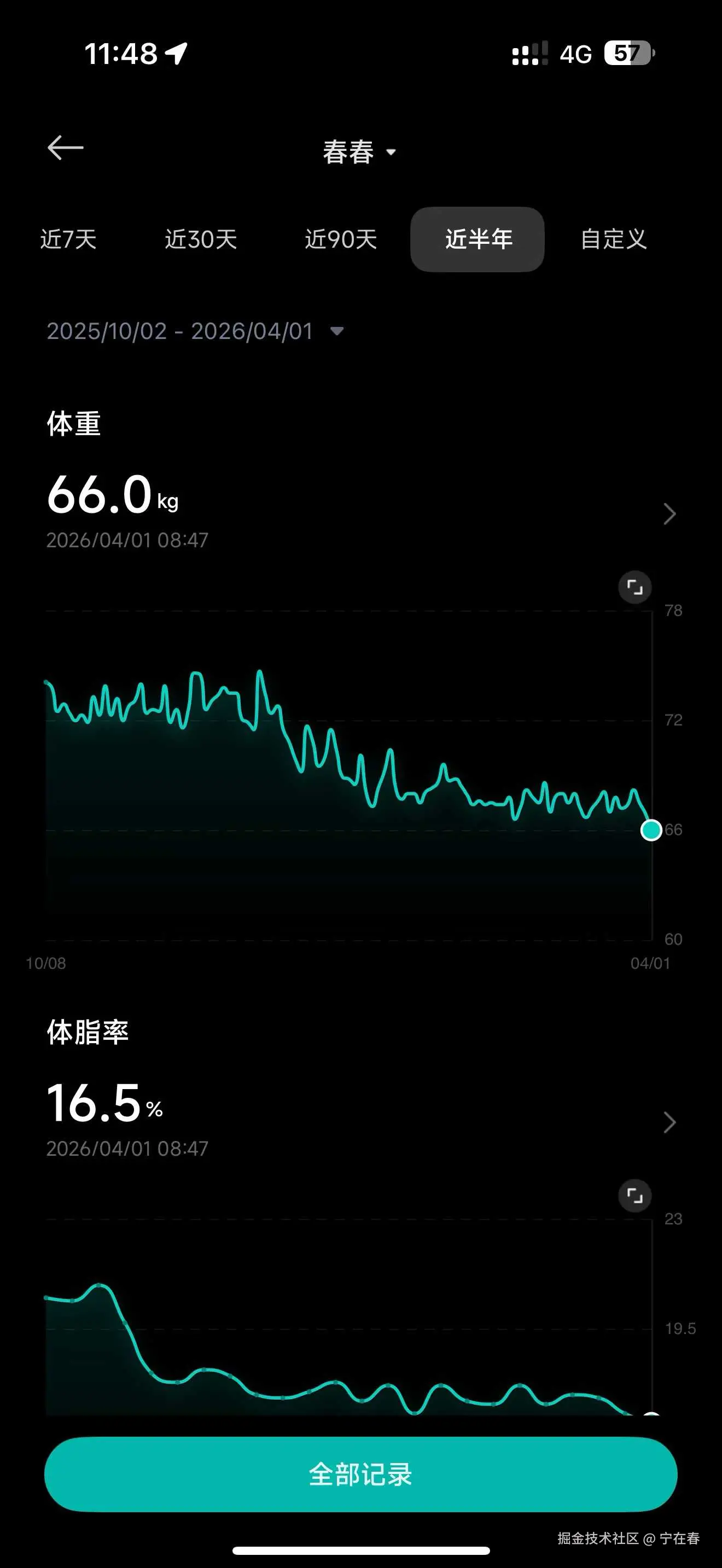722x1568 pixels.
Task: Expand the date range 2025/10/02 - 2026/04/01 picker
Action: click(195, 331)
